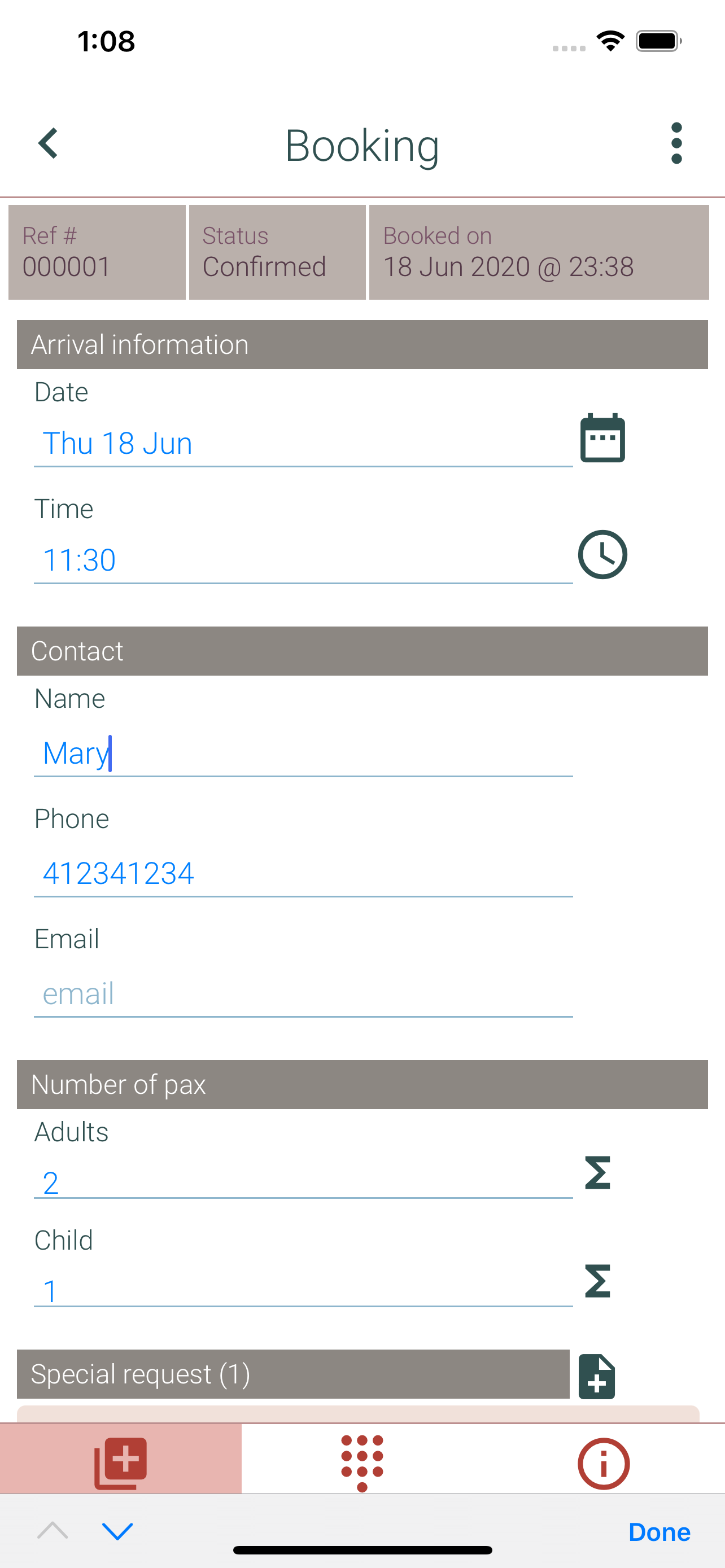The width and height of the screenshot is (725, 1568).
Task: Open the calendar picker for arrival date
Action: pos(602,437)
